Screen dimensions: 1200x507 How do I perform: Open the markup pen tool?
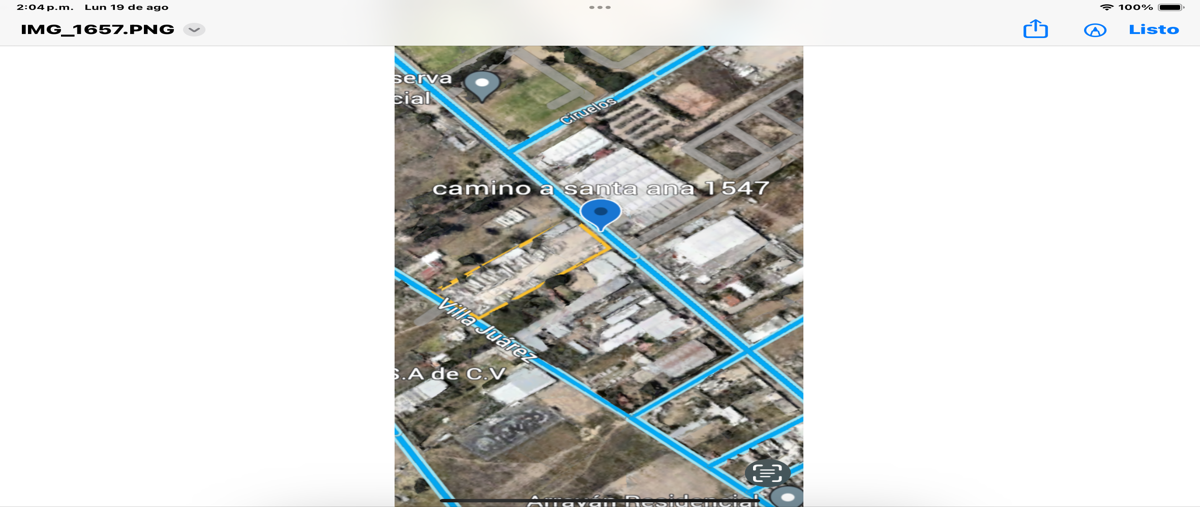click(1095, 30)
